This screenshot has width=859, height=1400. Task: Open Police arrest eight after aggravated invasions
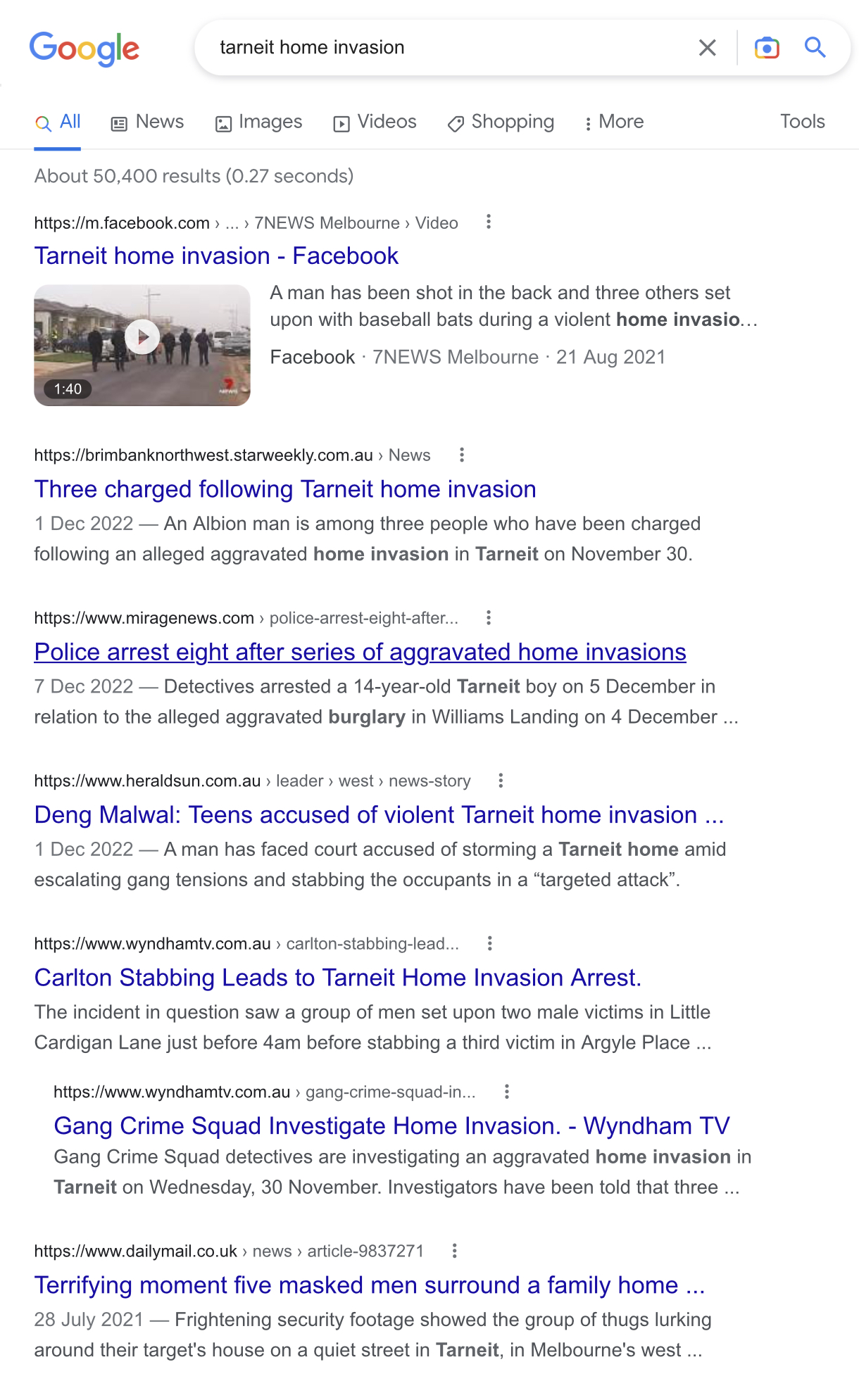360,652
